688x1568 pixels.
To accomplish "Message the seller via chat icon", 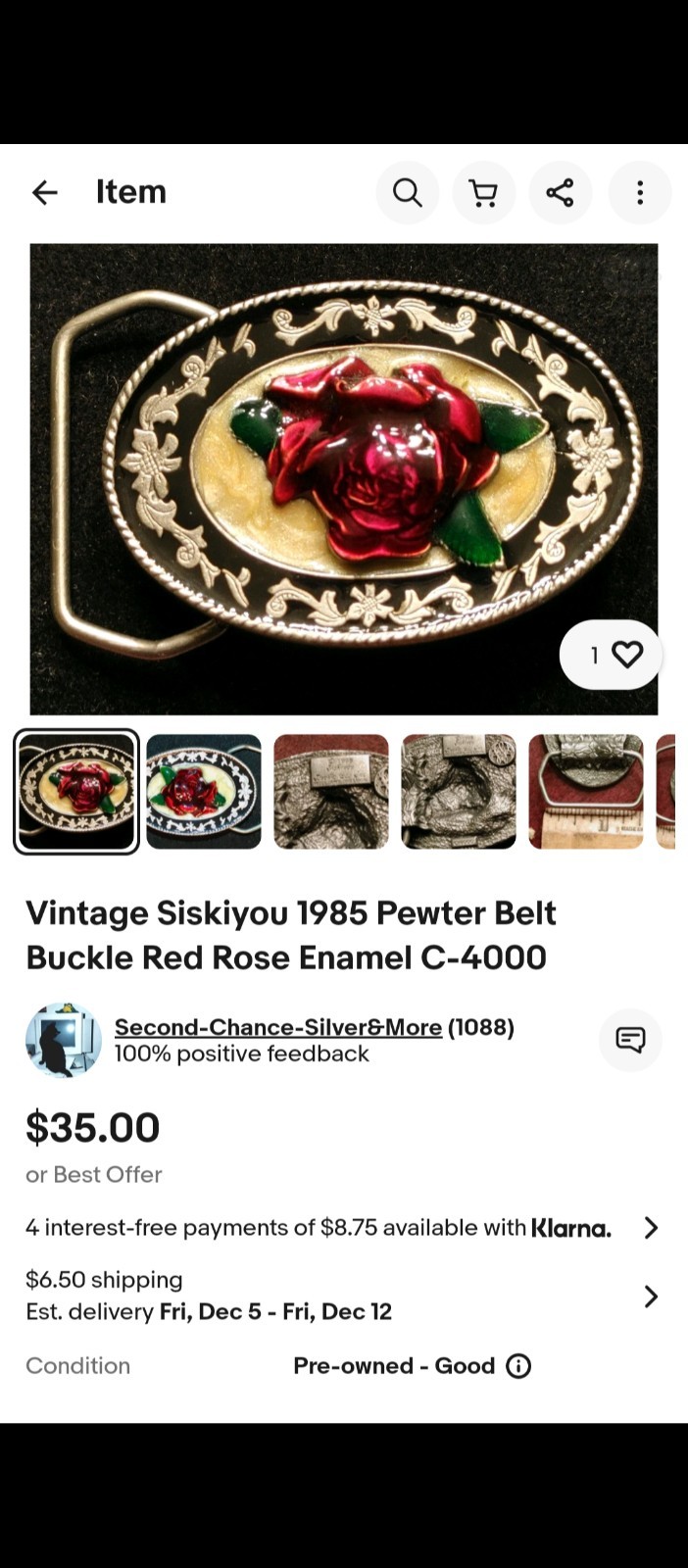I will click(630, 1040).
